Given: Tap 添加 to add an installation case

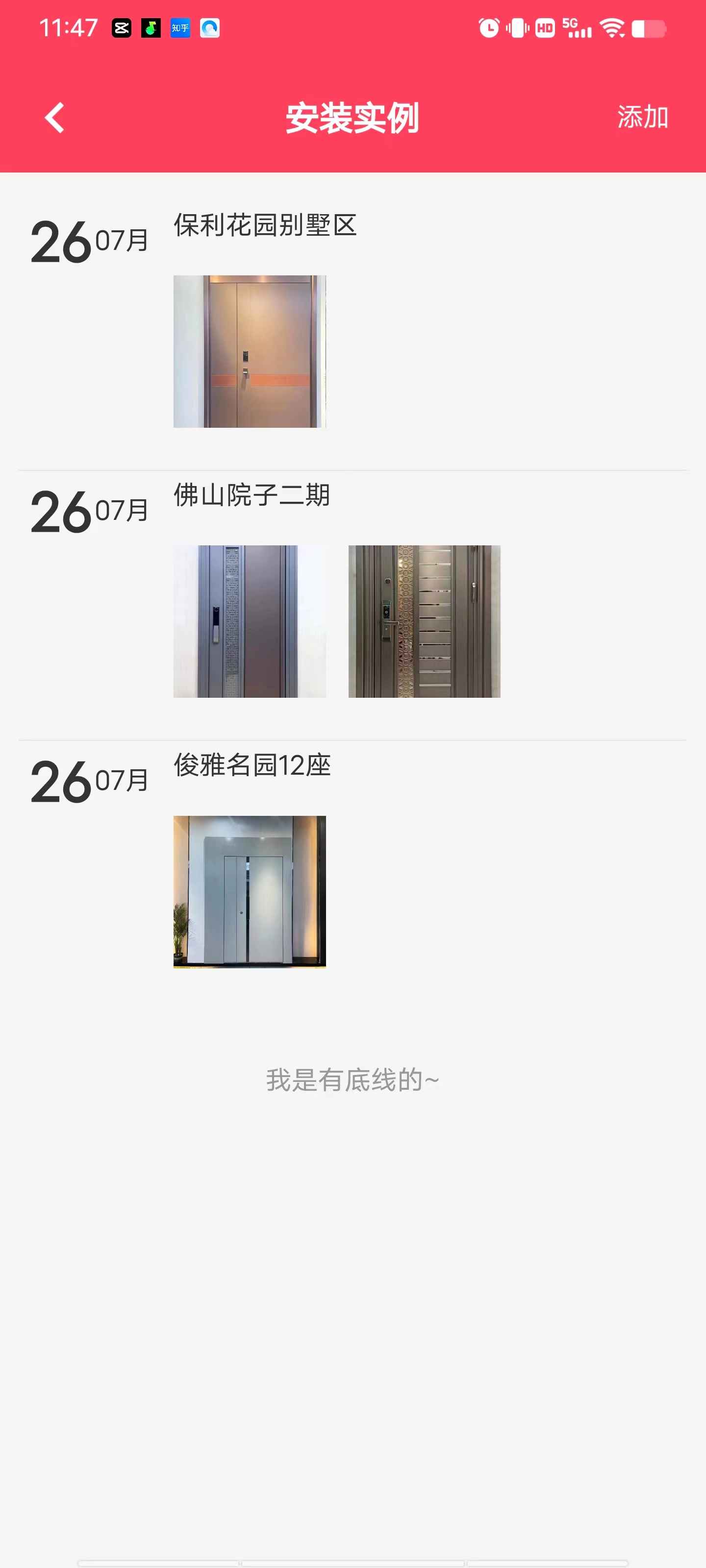Looking at the screenshot, I should [x=642, y=117].
